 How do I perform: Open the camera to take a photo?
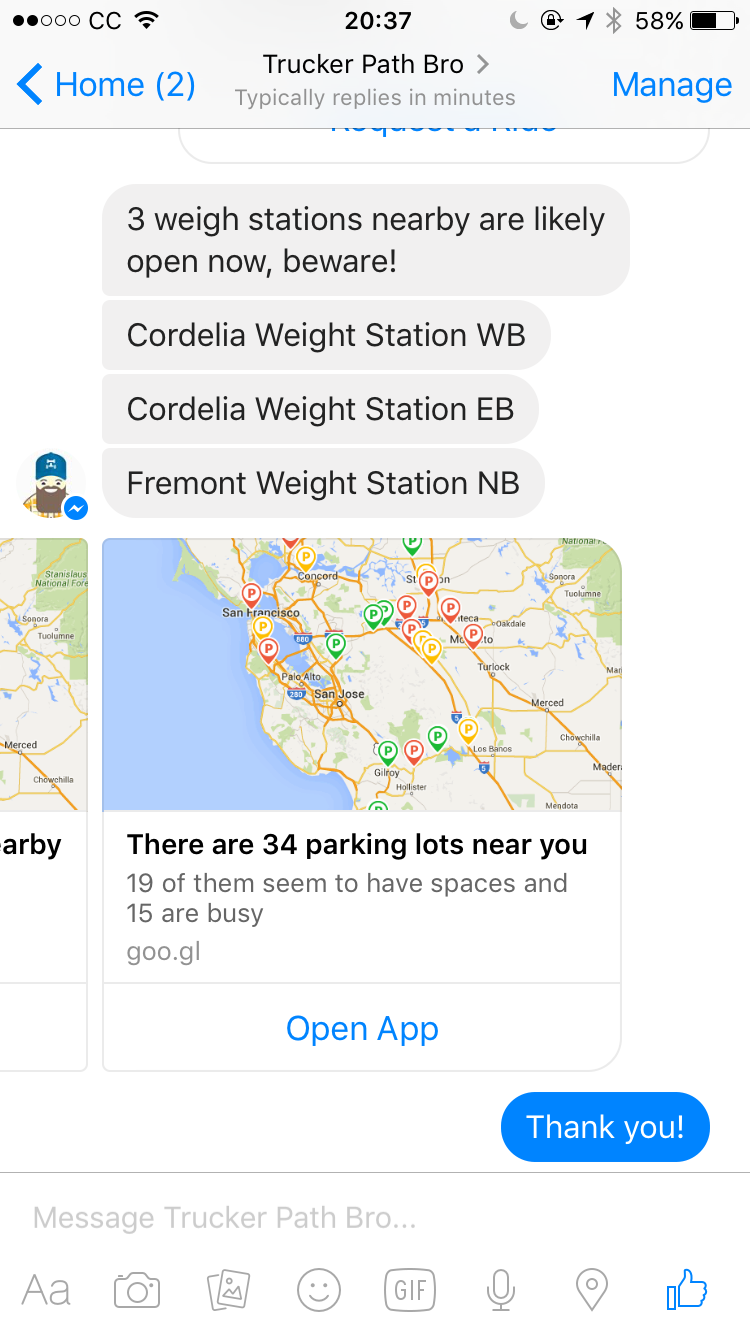[137, 1290]
